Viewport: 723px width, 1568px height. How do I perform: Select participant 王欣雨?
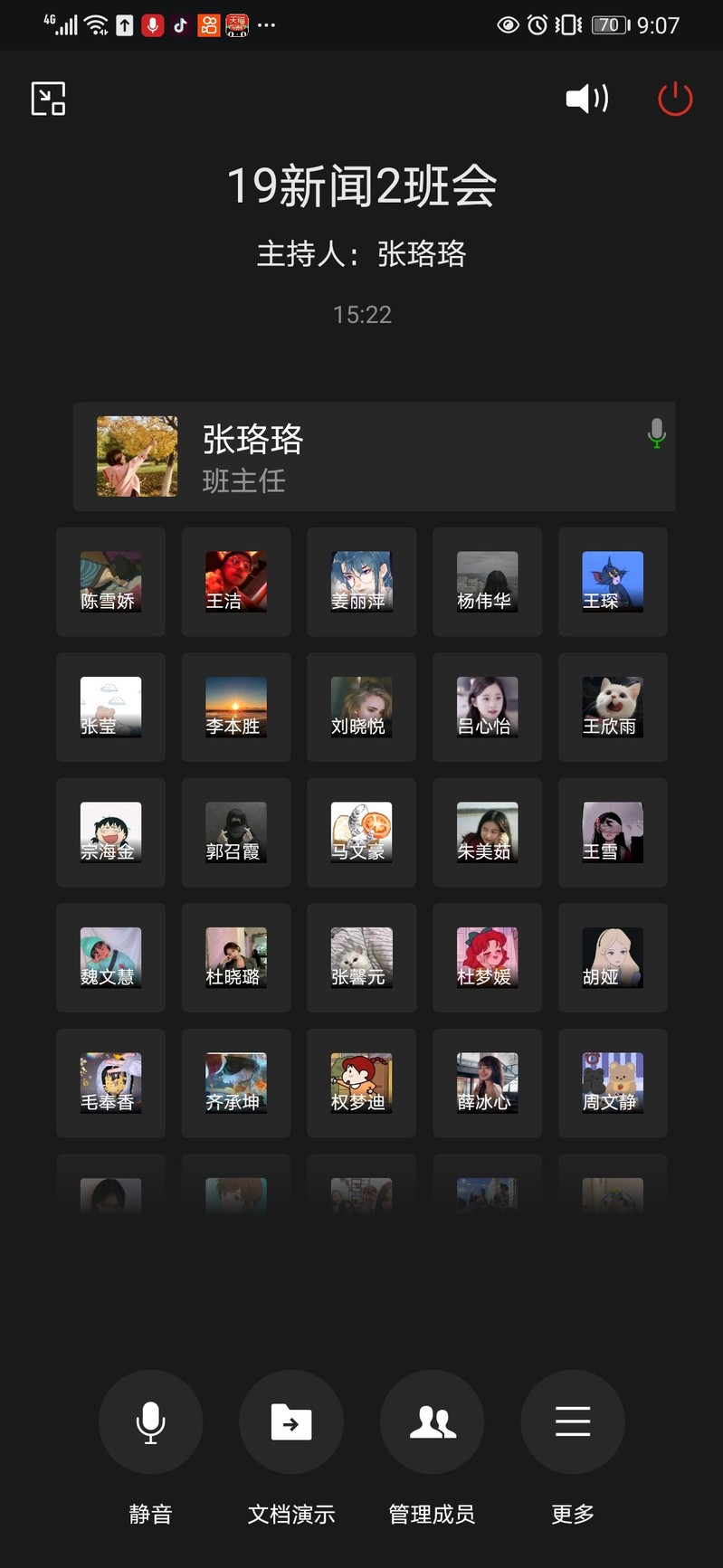pos(613,707)
